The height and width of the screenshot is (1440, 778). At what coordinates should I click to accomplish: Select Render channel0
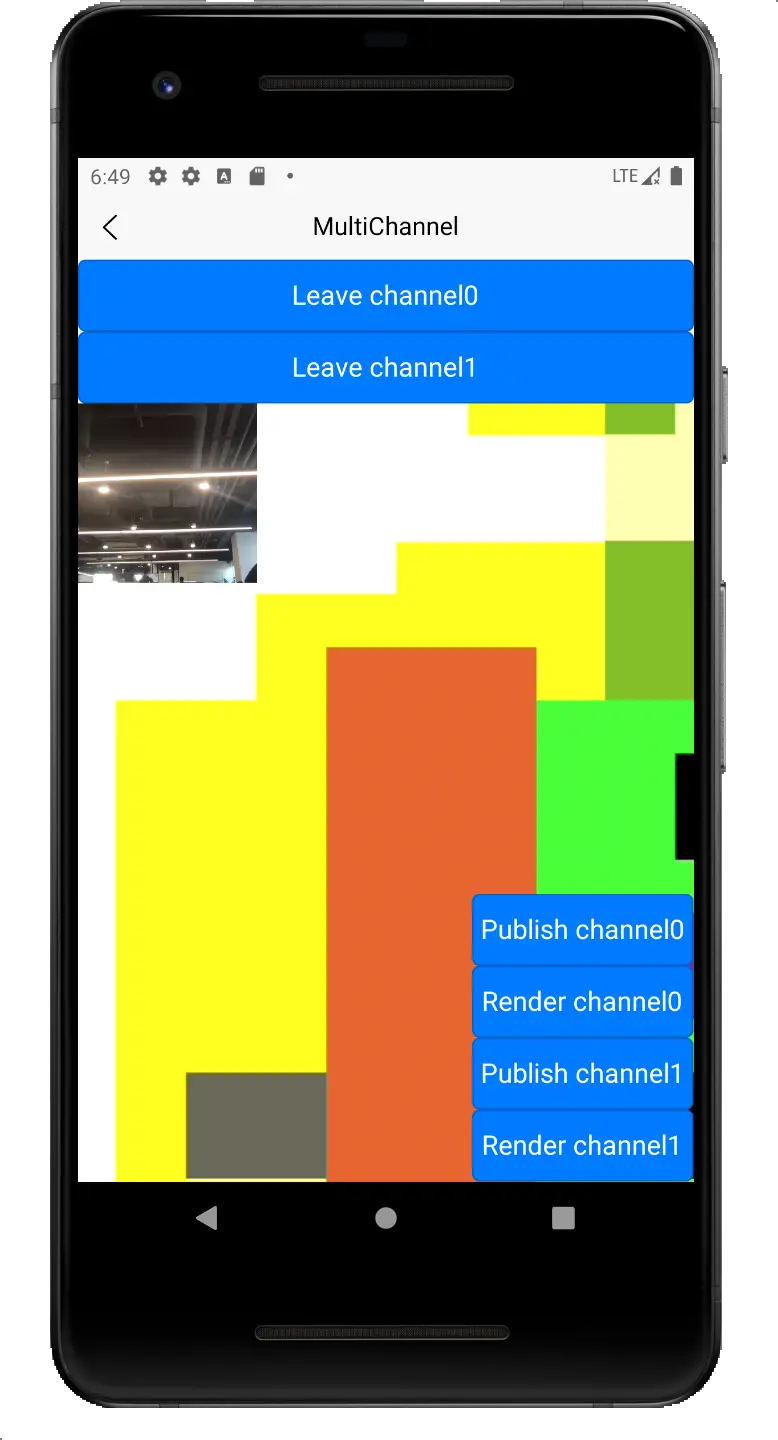(582, 1002)
